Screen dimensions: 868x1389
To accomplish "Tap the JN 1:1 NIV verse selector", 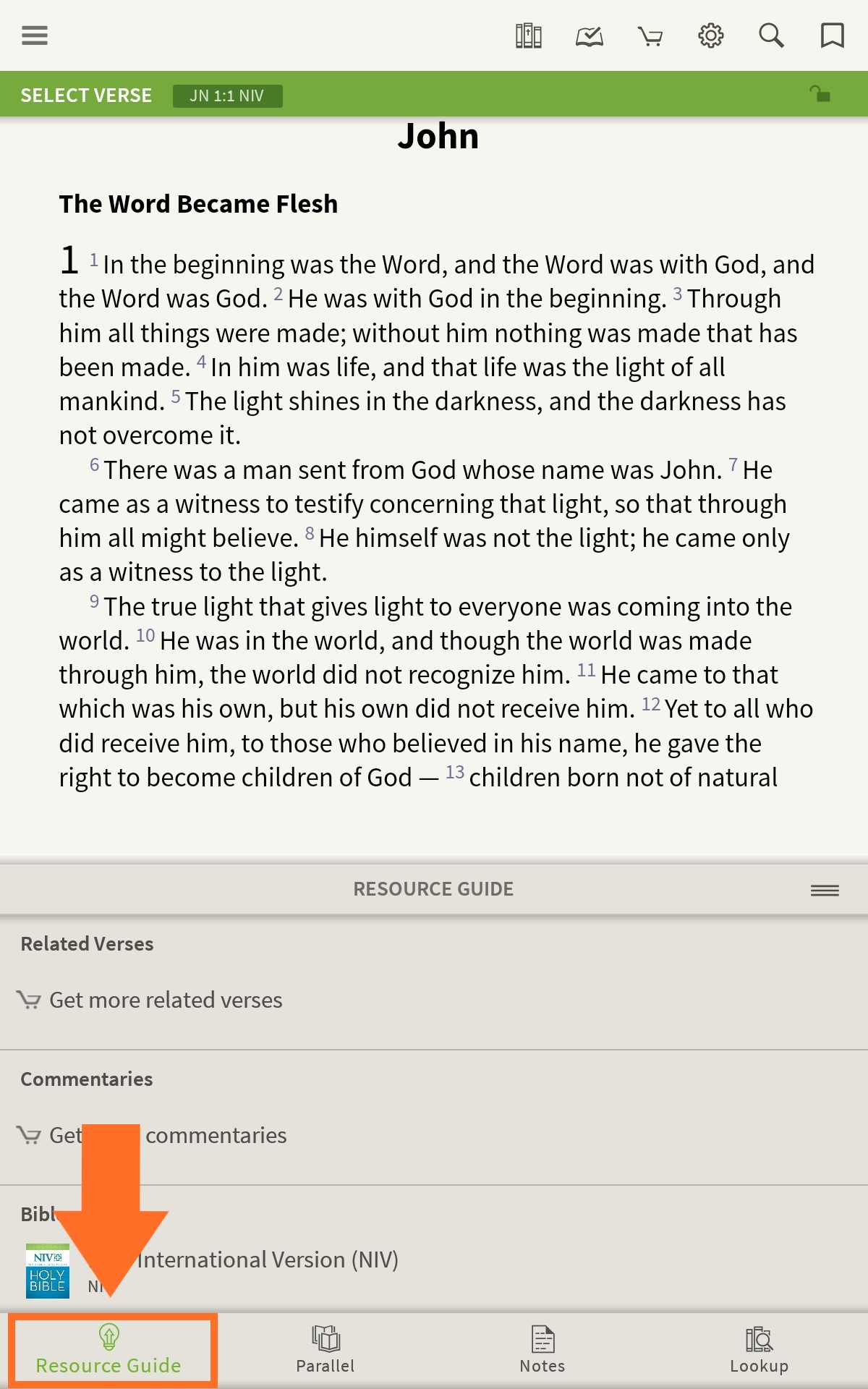I will [x=227, y=95].
